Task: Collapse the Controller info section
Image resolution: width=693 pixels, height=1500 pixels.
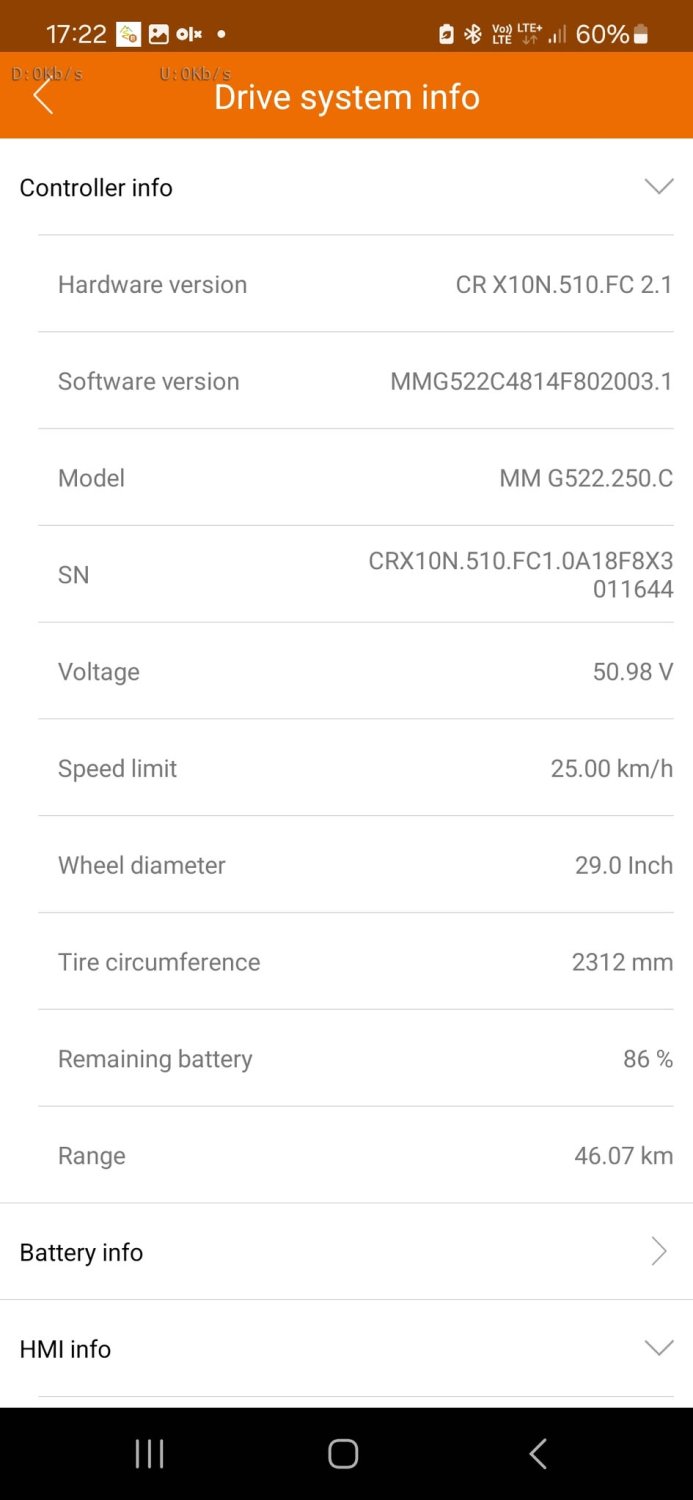Action: (x=658, y=187)
